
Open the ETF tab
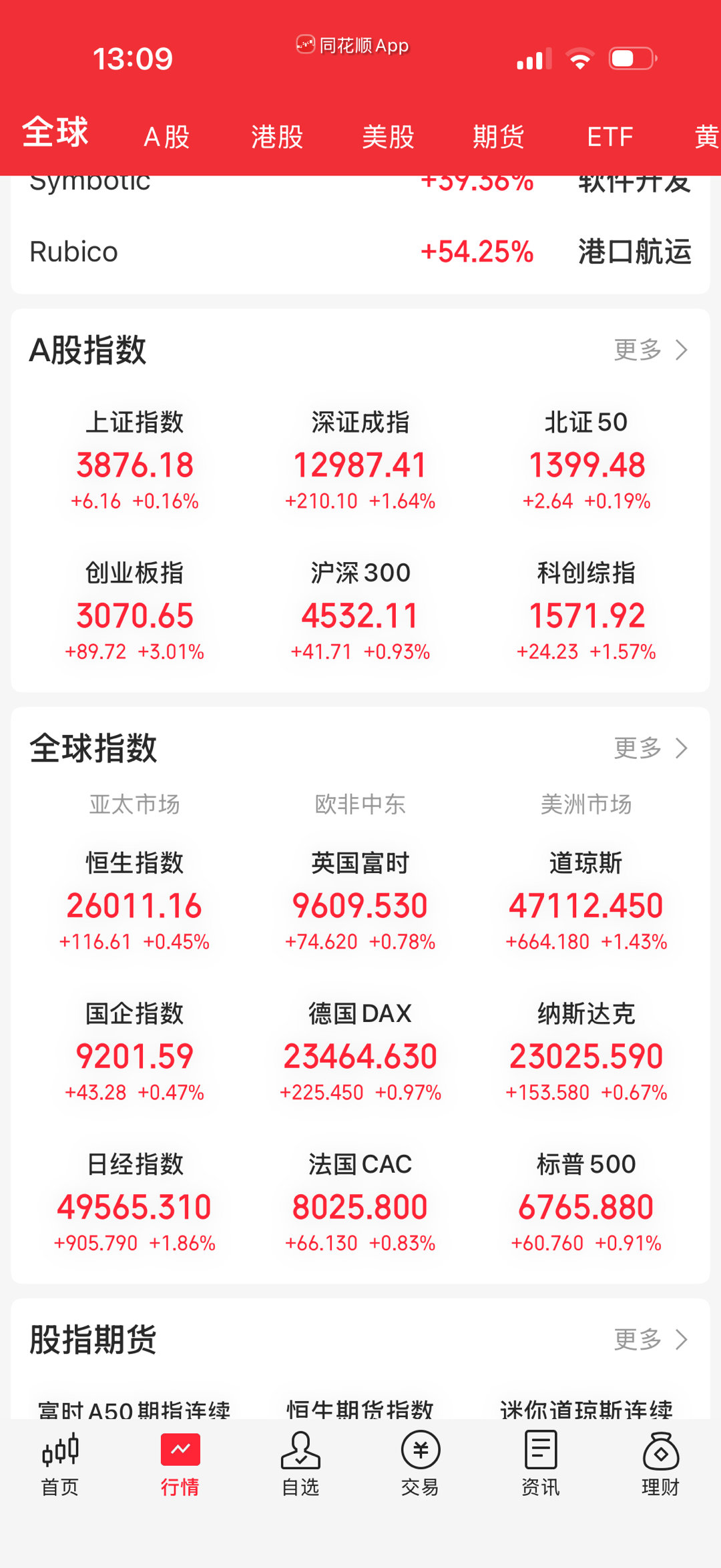coord(609,136)
